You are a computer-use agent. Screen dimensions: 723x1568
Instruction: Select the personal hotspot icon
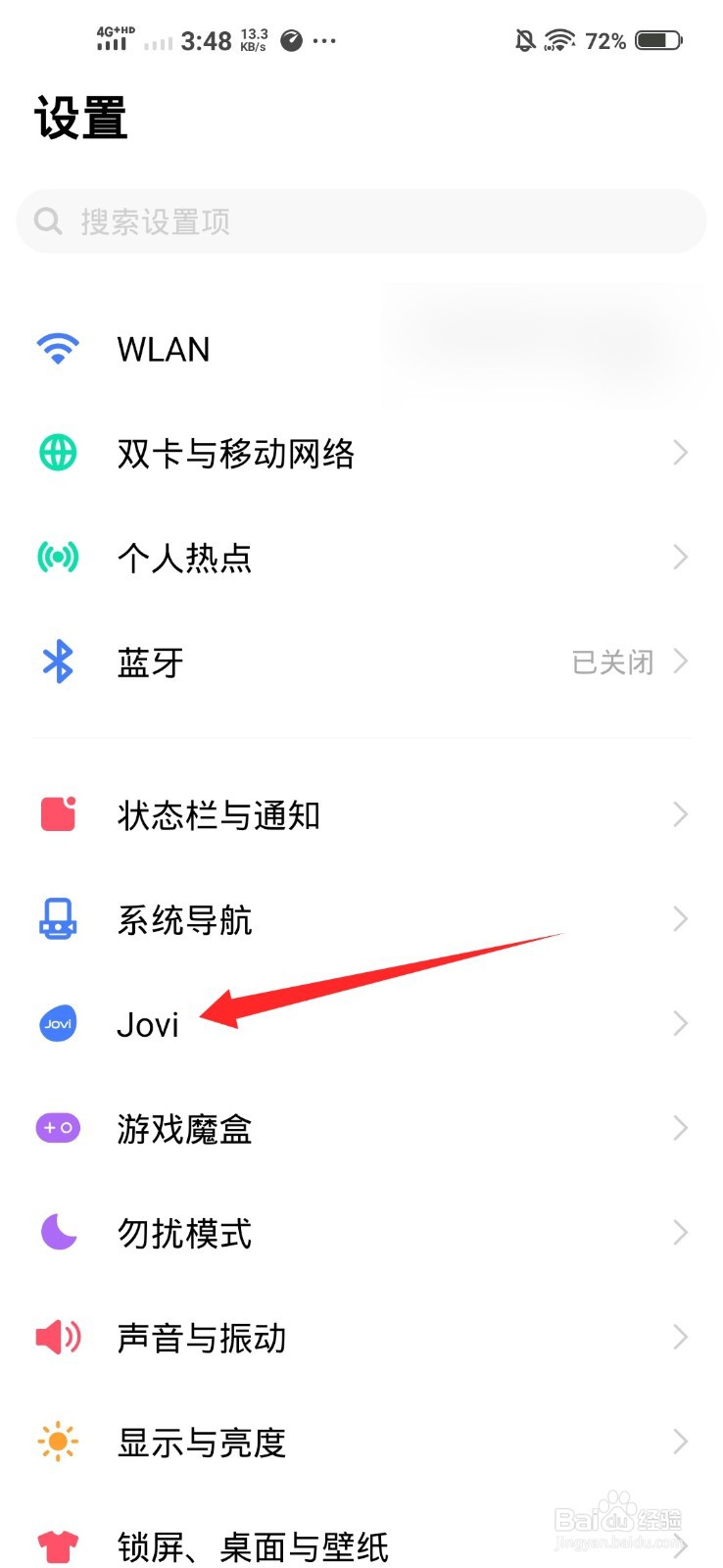57,557
